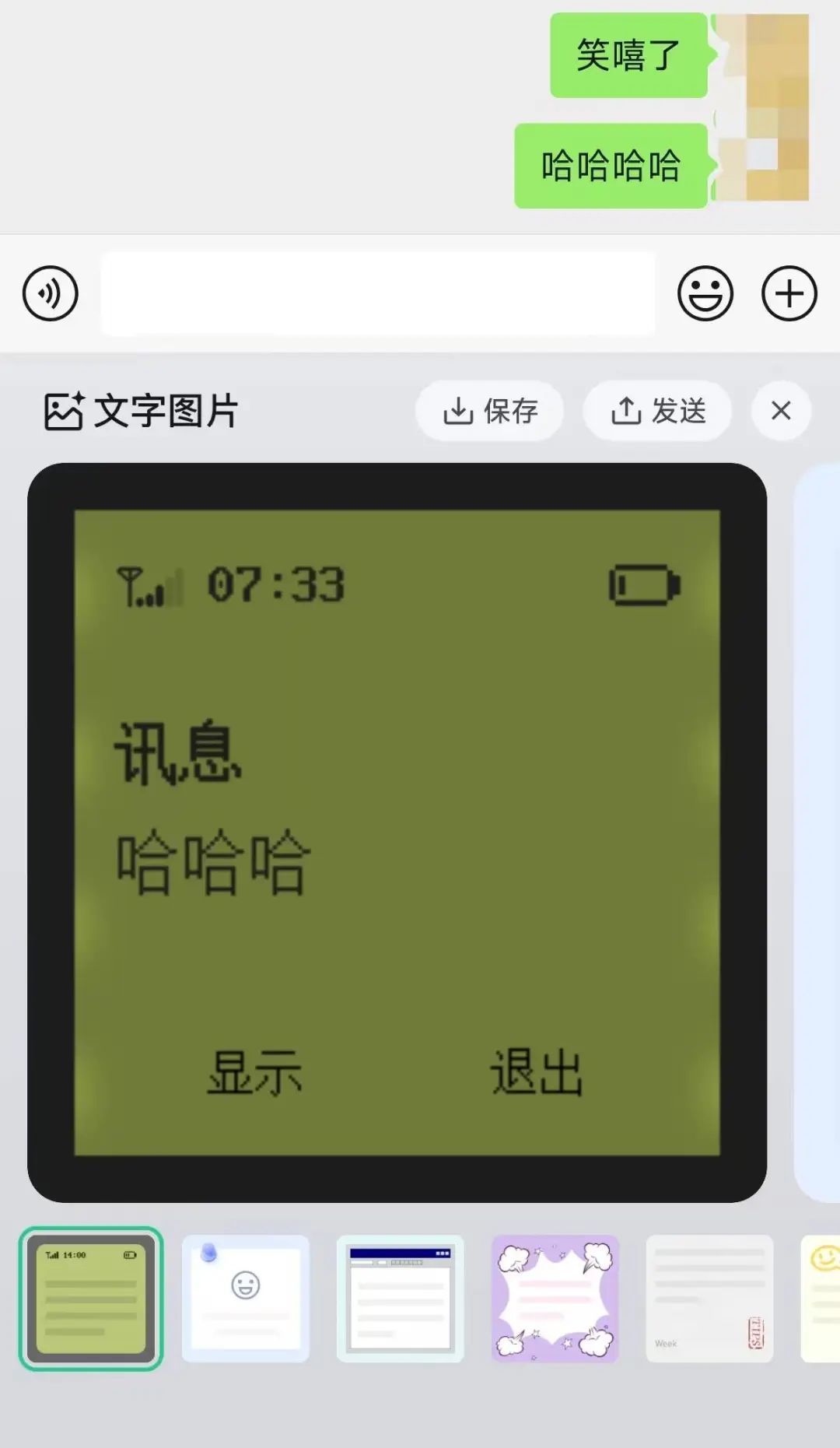Viewport: 840px width, 1448px height.
Task: Tap the 笑嘻了 chat bubble
Action: pyautogui.click(x=627, y=54)
